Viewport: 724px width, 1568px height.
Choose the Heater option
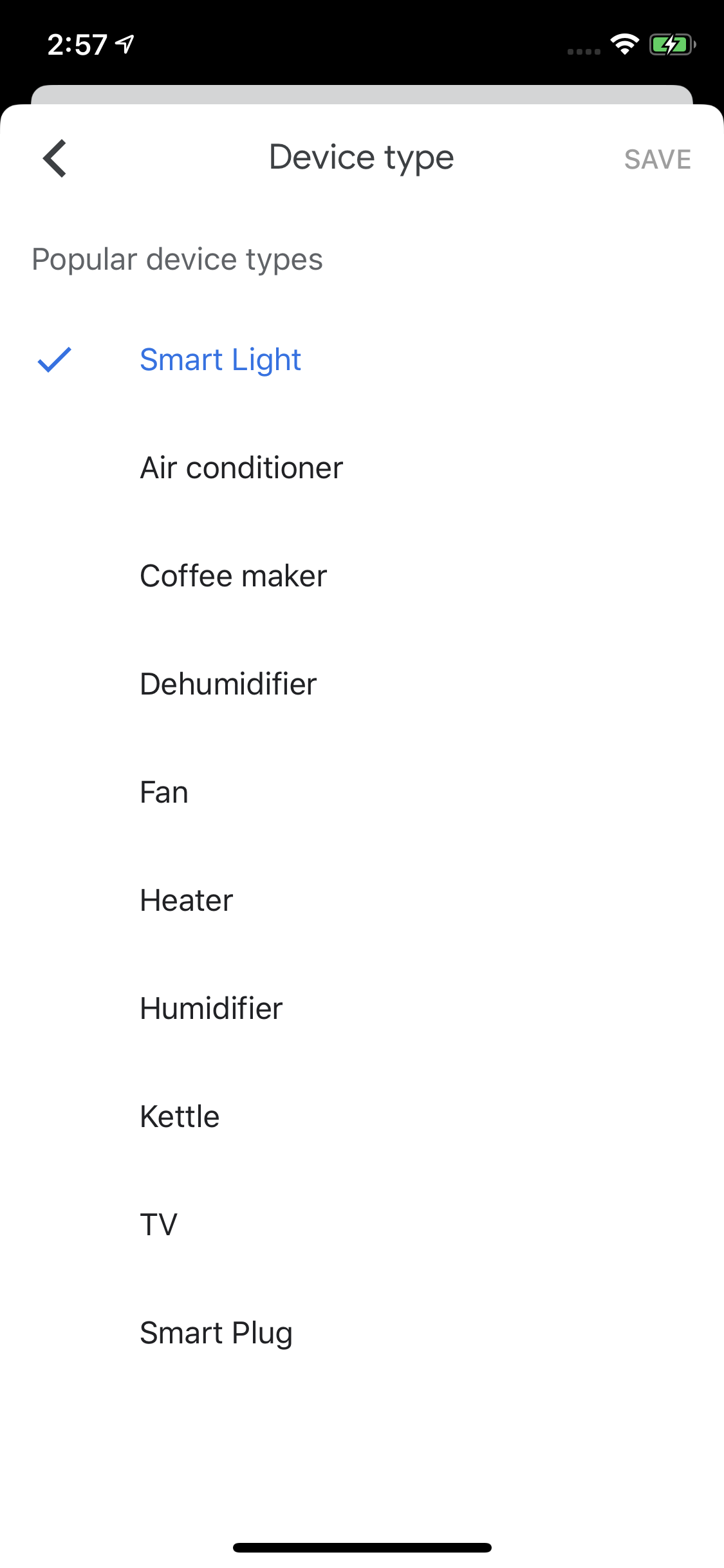coord(362,901)
